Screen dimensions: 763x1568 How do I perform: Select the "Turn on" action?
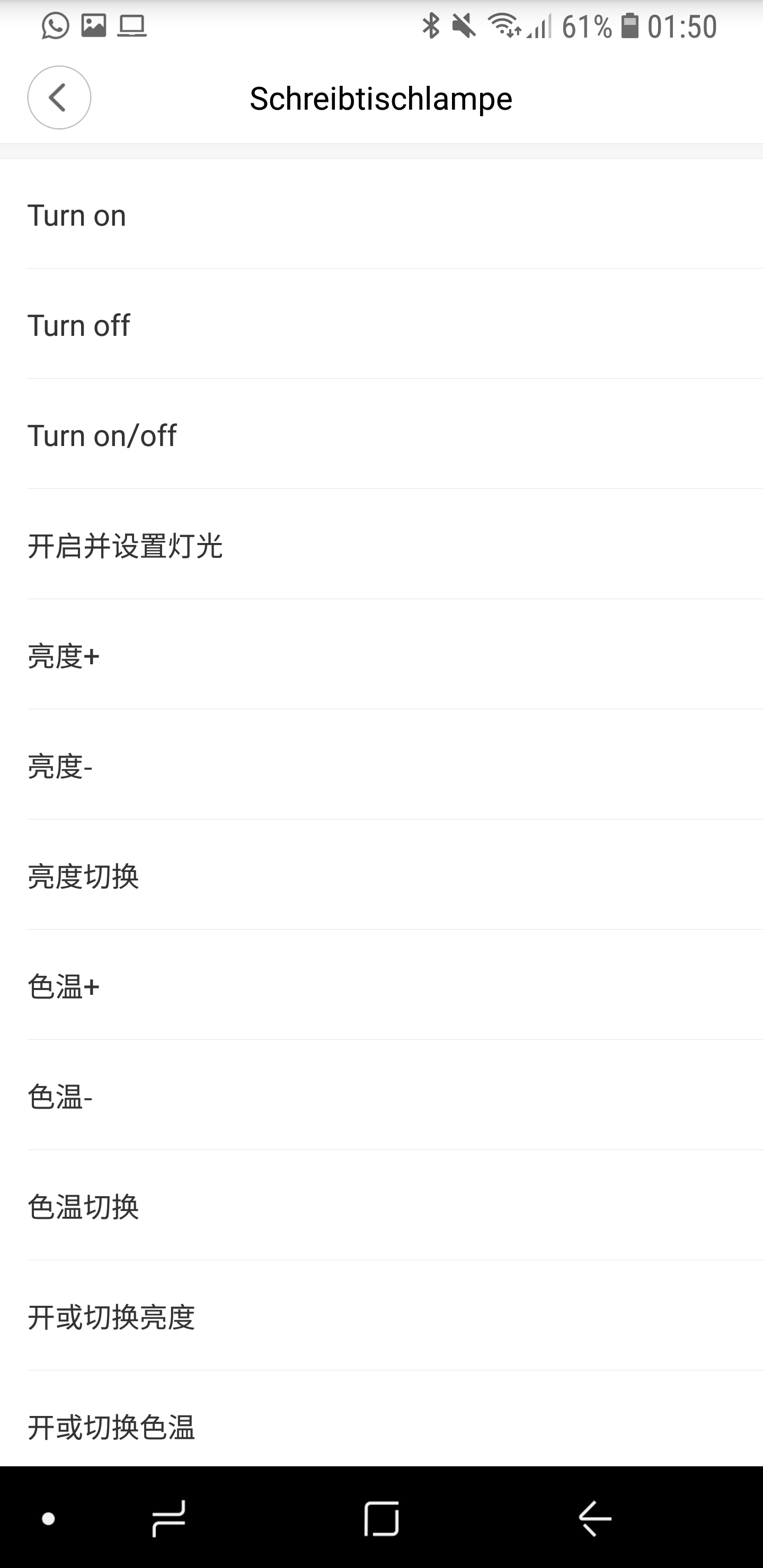(x=77, y=216)
